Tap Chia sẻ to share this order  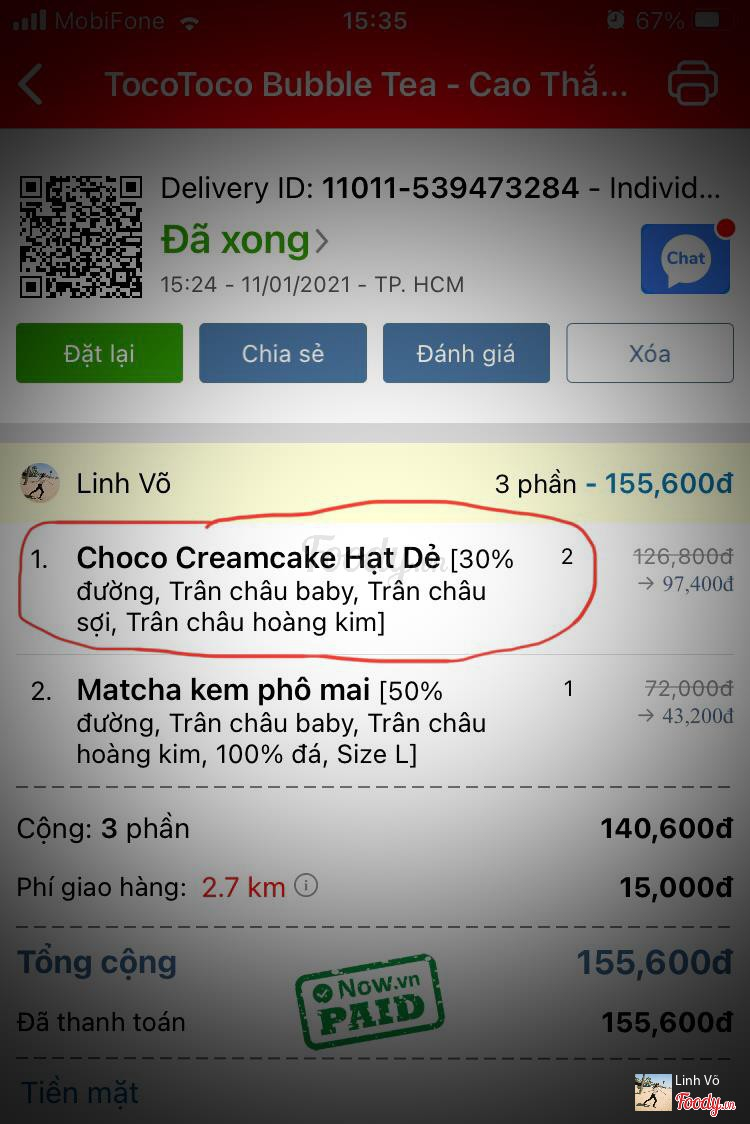point(283,353)
